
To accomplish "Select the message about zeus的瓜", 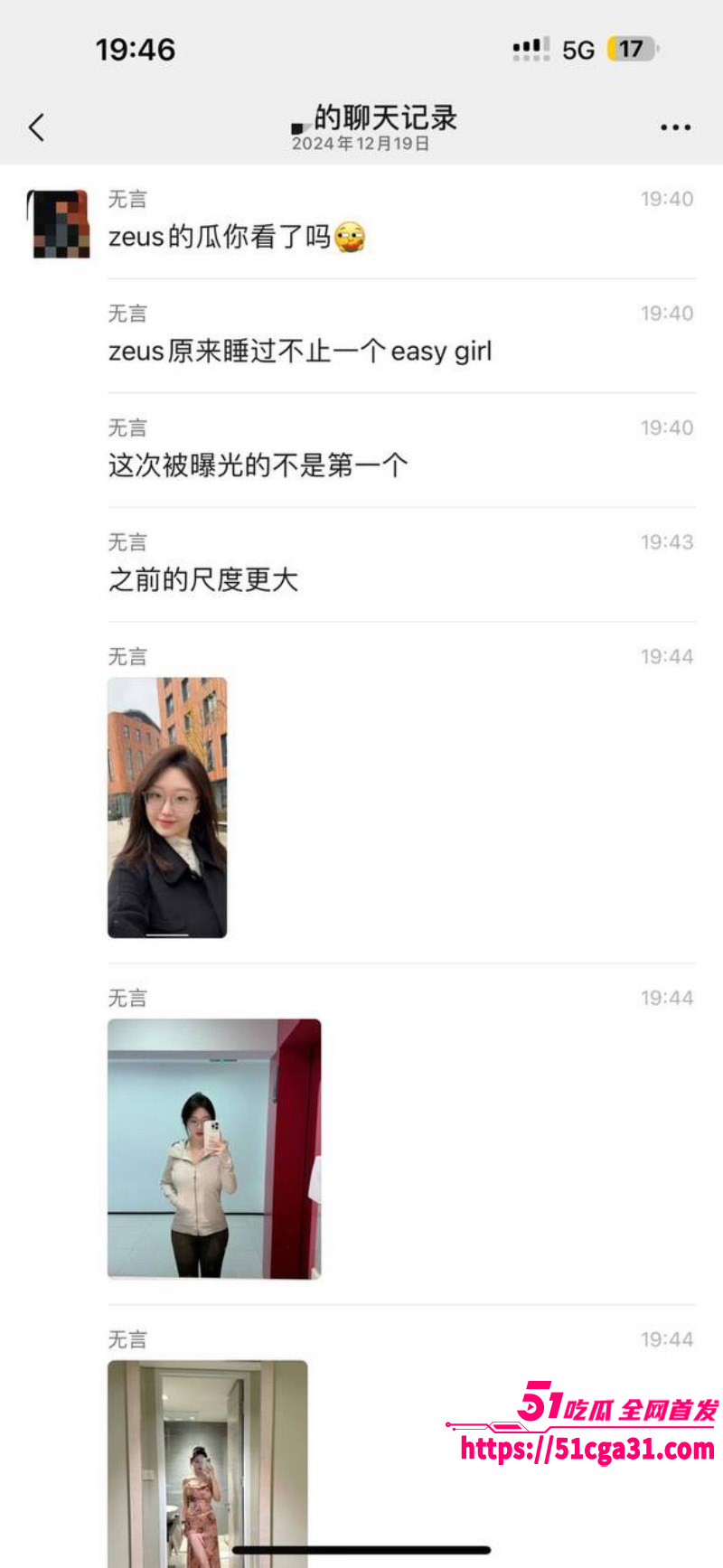I will pyautogui.click(x=226, y=239).
